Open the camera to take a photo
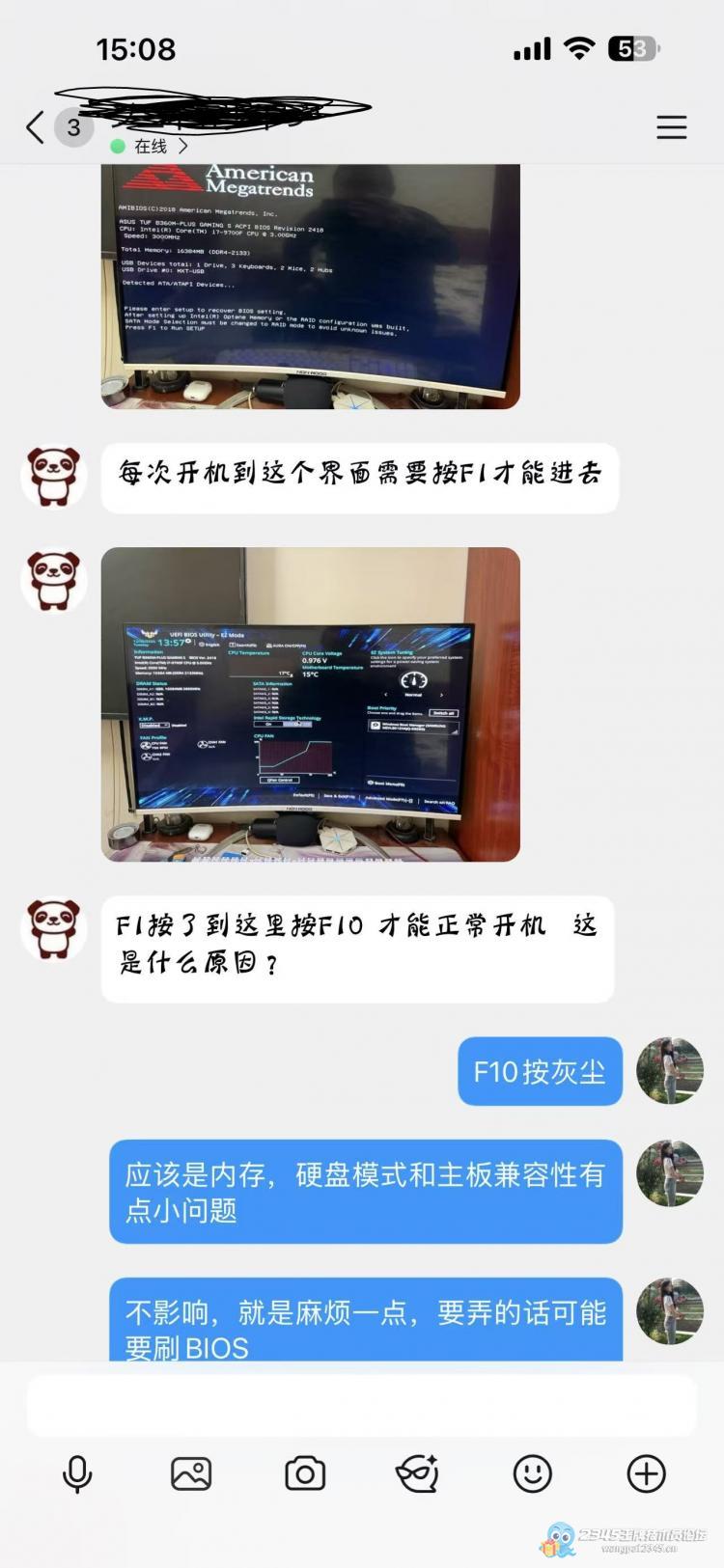 tap(305, 1473)
